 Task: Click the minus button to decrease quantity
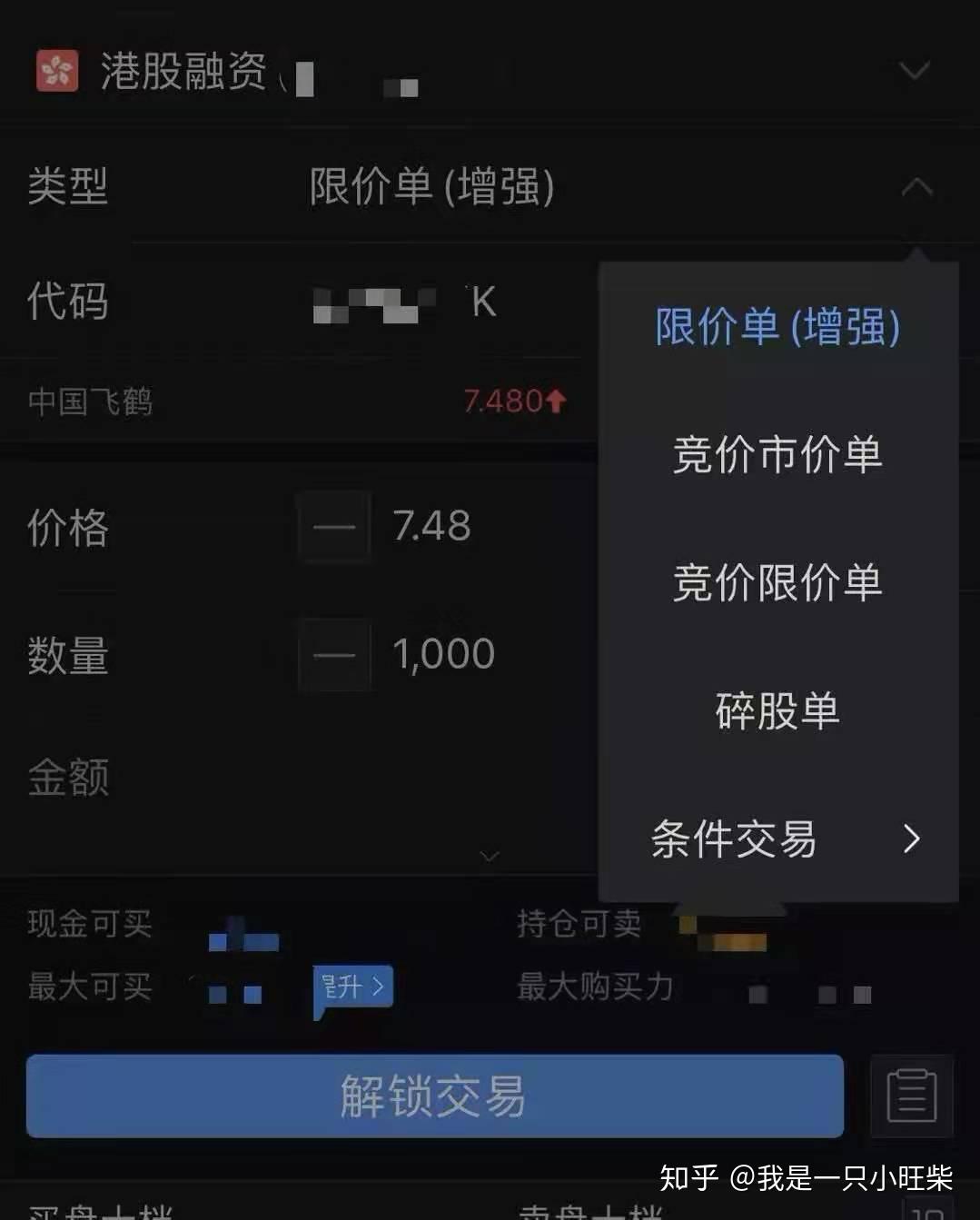point(333,654)
